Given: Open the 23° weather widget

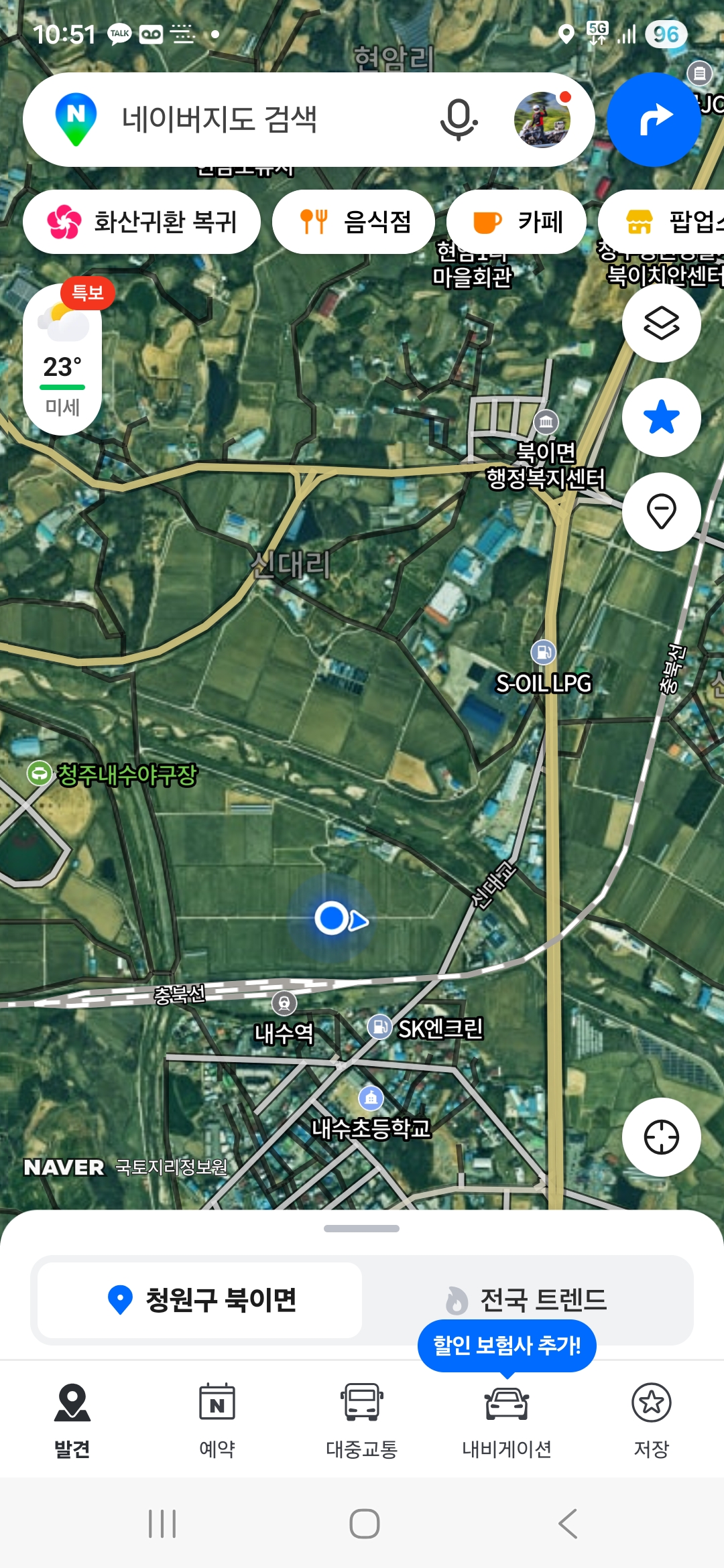Looking at the screenshot, I should point(62,362).
